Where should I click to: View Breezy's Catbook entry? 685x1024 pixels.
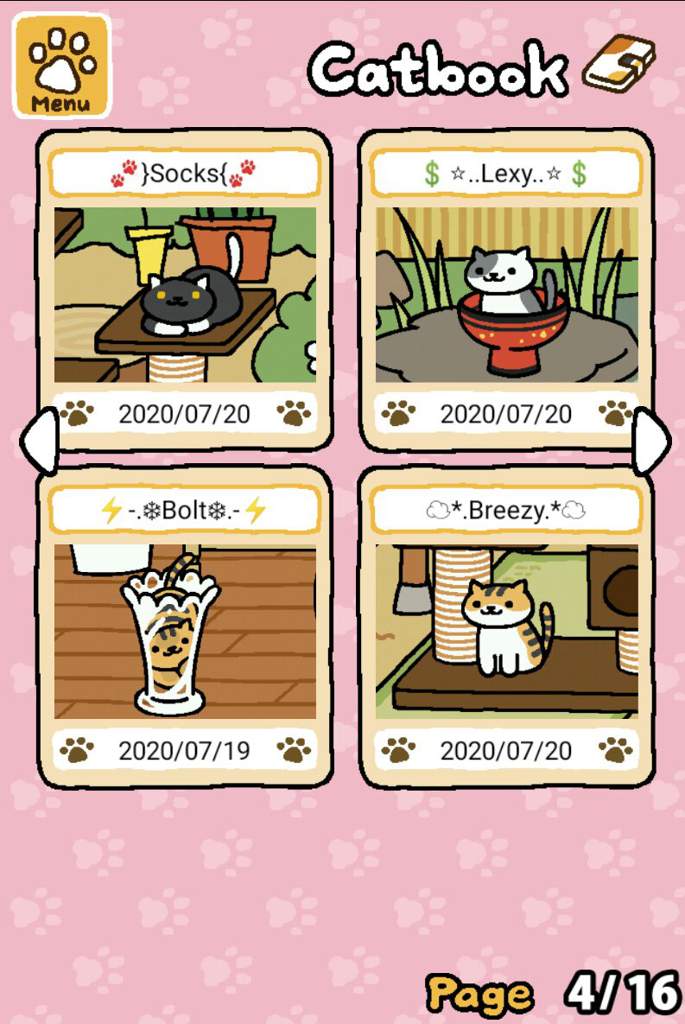pyautogui.click(x=506, y=630)
